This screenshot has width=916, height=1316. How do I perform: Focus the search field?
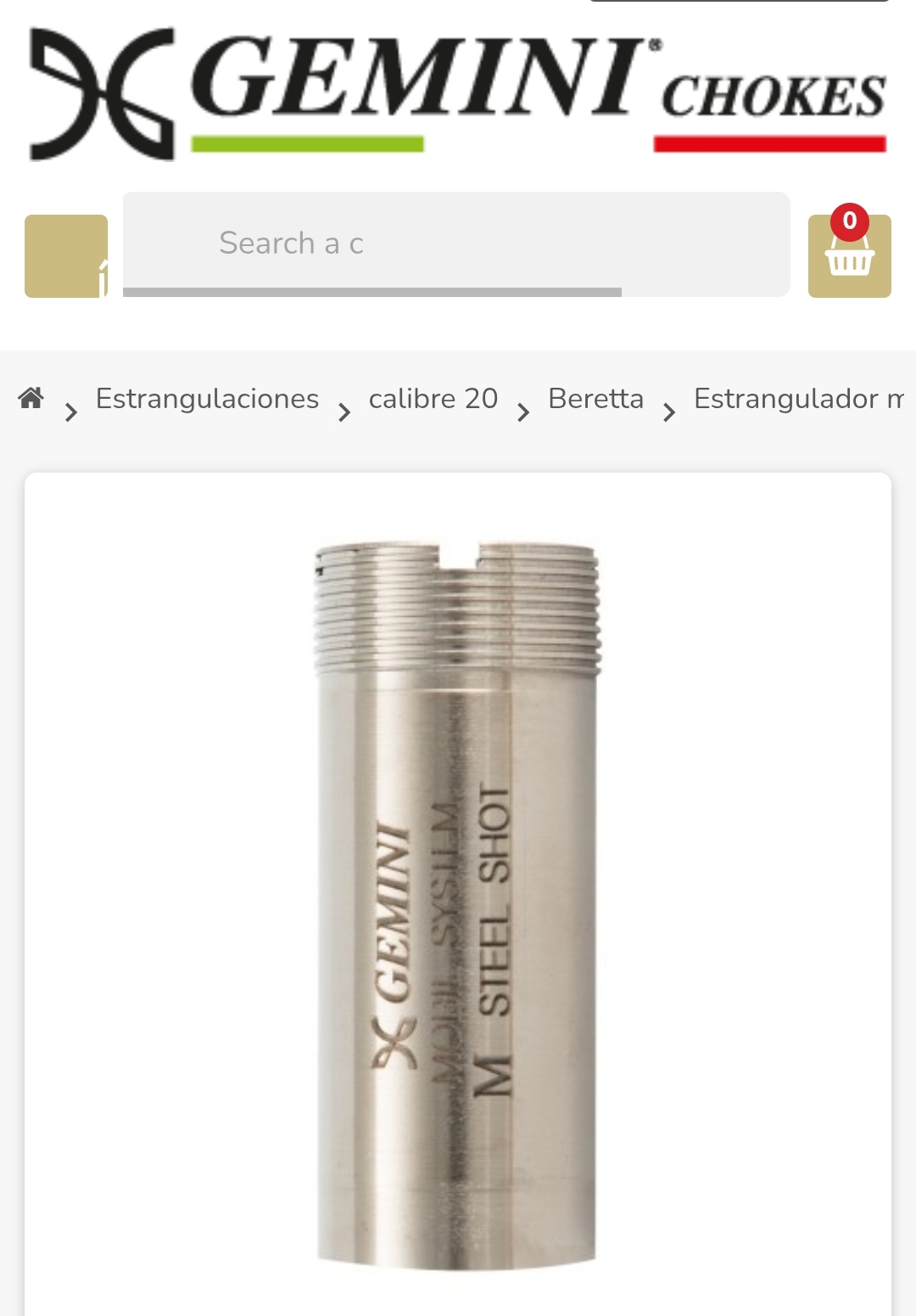456,244
